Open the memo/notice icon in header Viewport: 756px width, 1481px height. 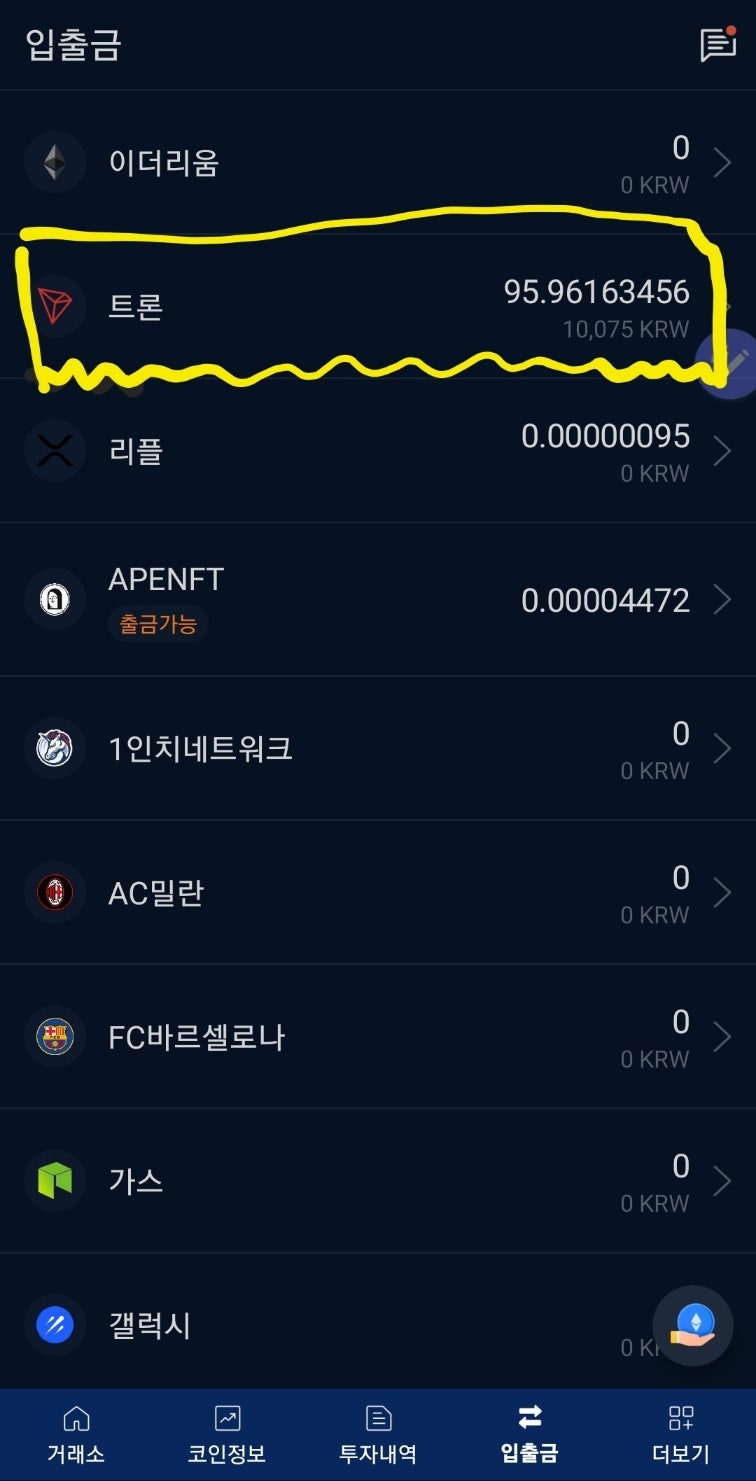tap(718, 44)
